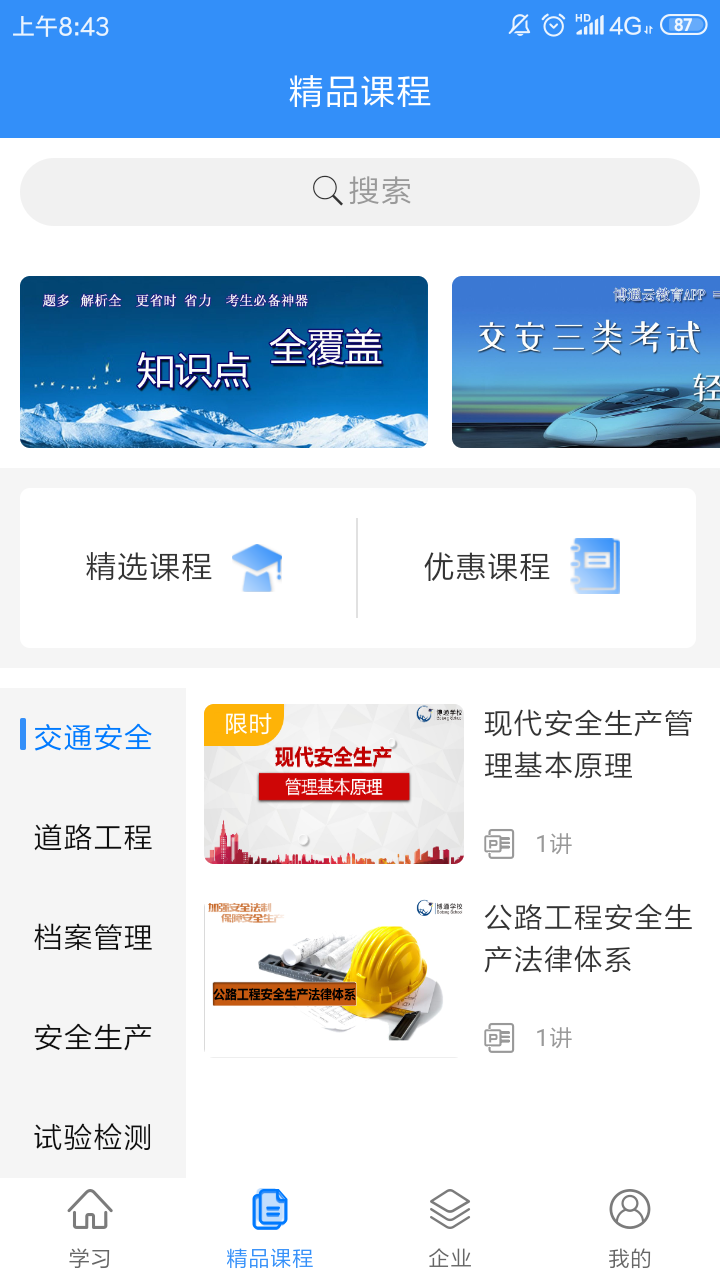The width and height of the screenshot is (720, 1280).
Task: Tap the 精品课程 document icon in bottom bar
Action: tap(269, 1207)
